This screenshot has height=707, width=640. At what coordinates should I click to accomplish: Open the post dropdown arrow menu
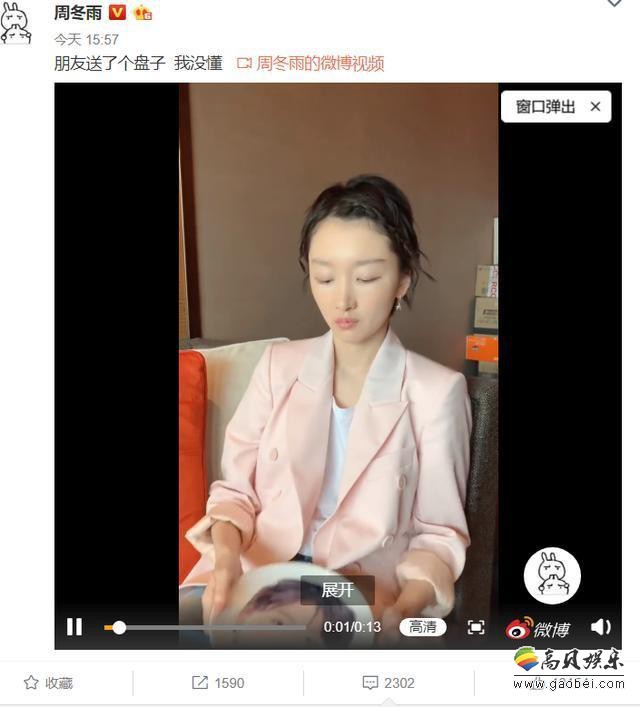tap(614, 4)
